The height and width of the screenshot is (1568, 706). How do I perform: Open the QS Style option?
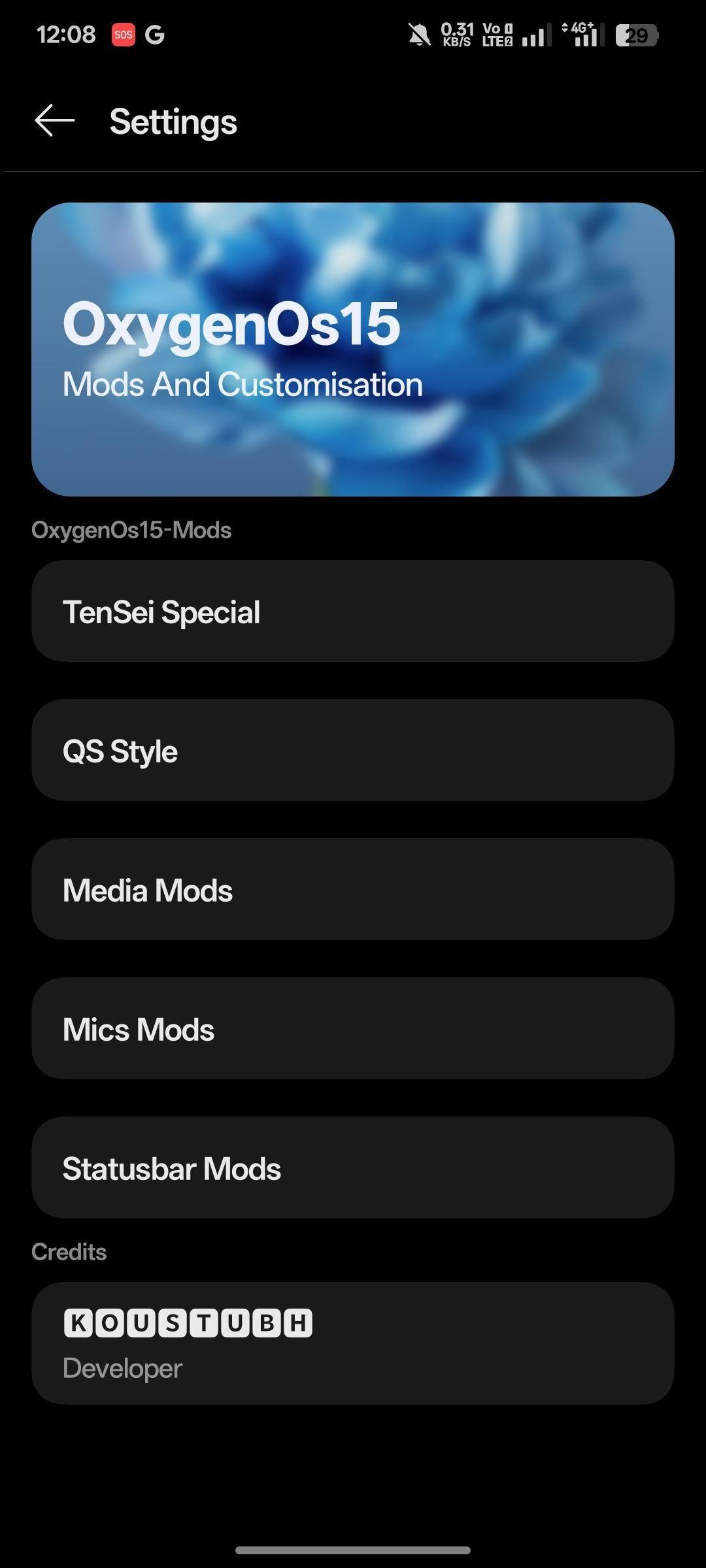click(353, 750)
